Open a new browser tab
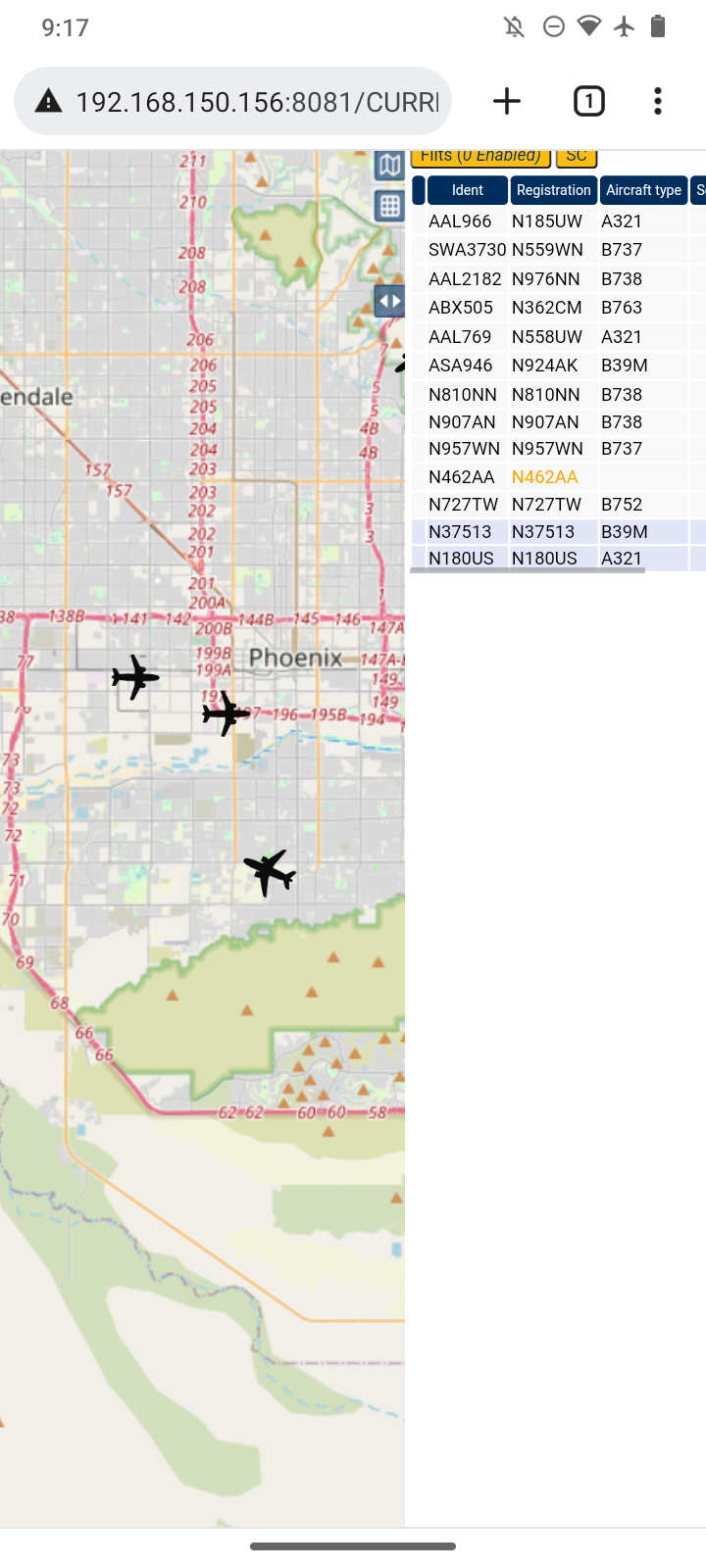Screen dimensions: 706x1568 click(x=507, y=101)
